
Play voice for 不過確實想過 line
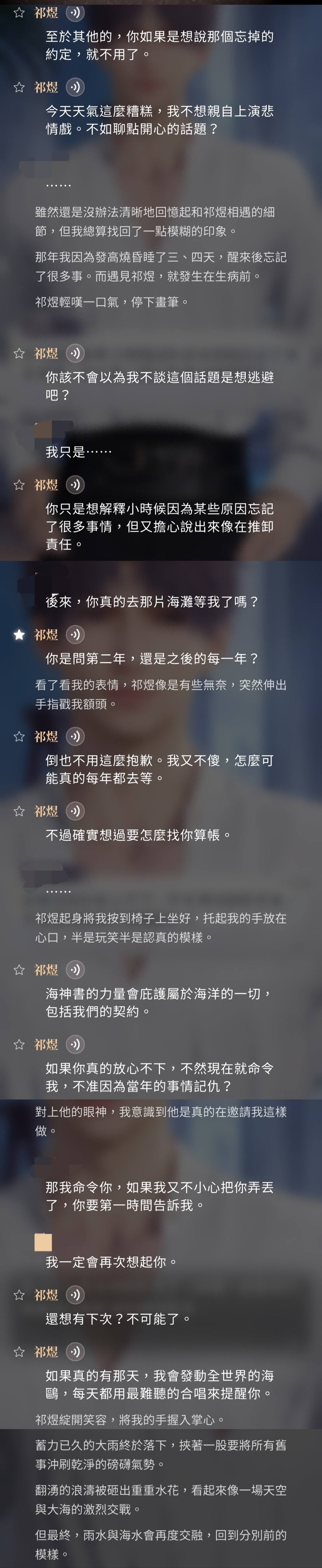point(75,811)
